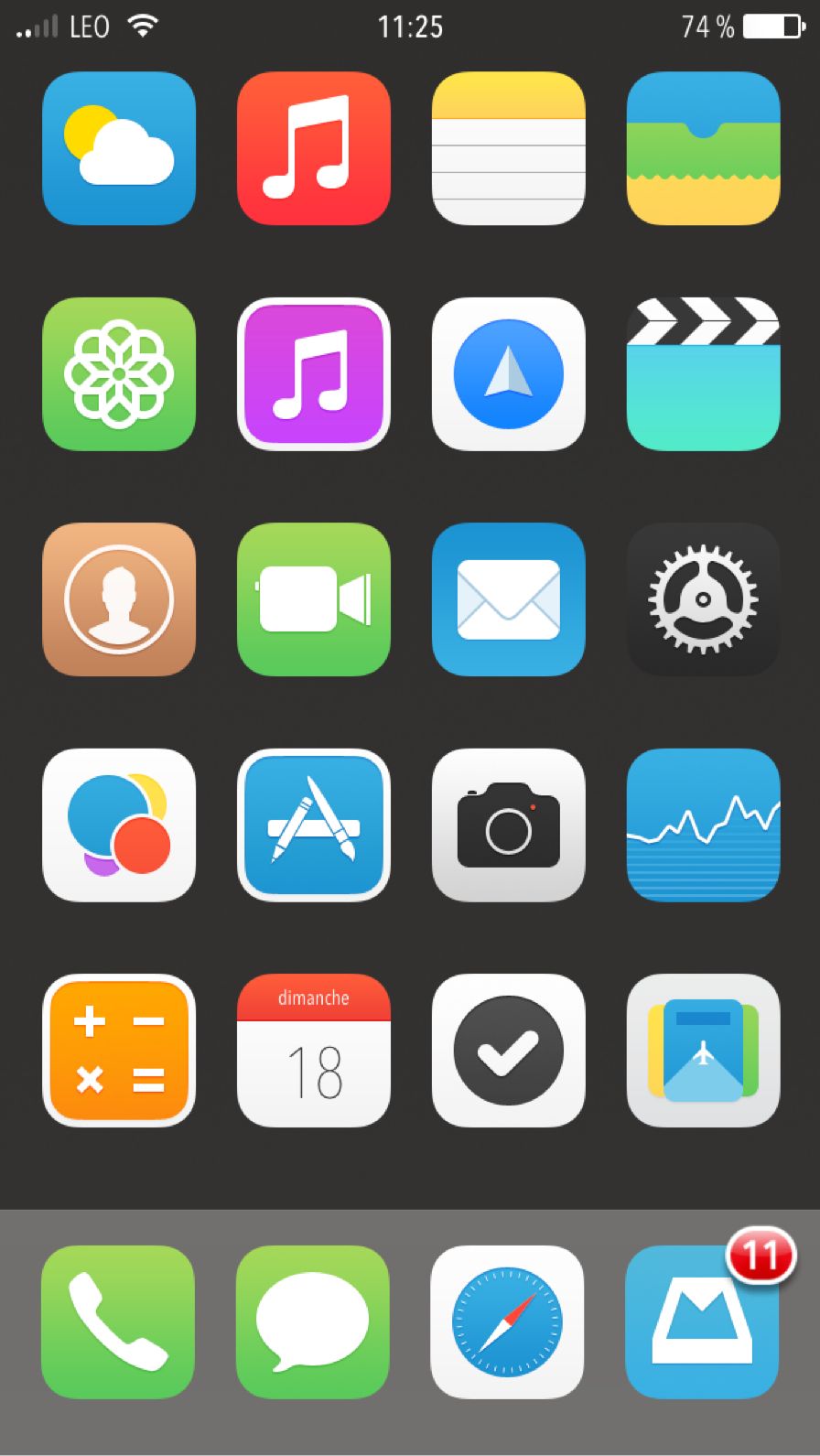Screen dimensions: 820x1456
Task: Open the Notes app
Action: pyautogui.click(x=508, y=149)
